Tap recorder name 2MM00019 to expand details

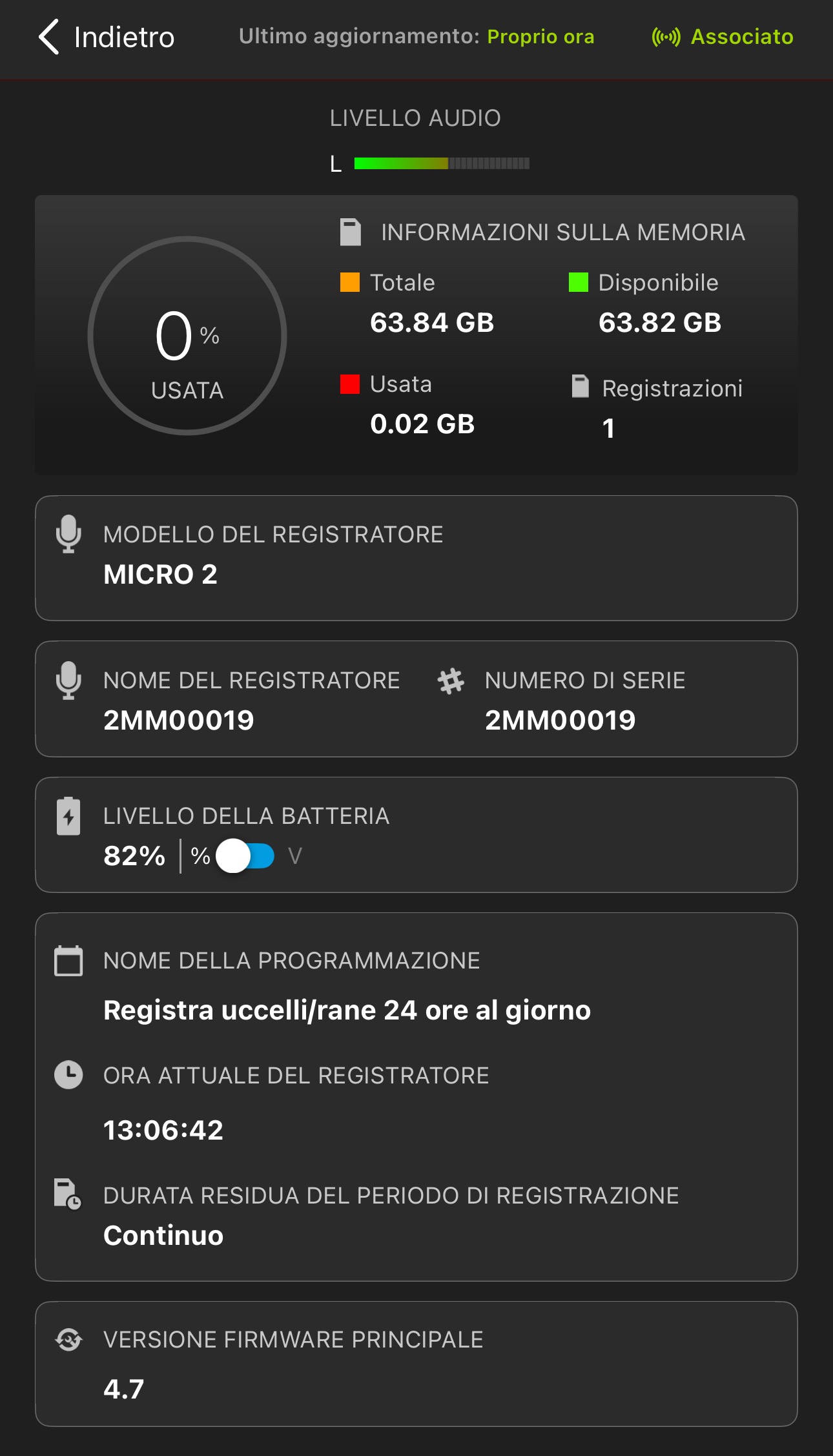point(179,719)
